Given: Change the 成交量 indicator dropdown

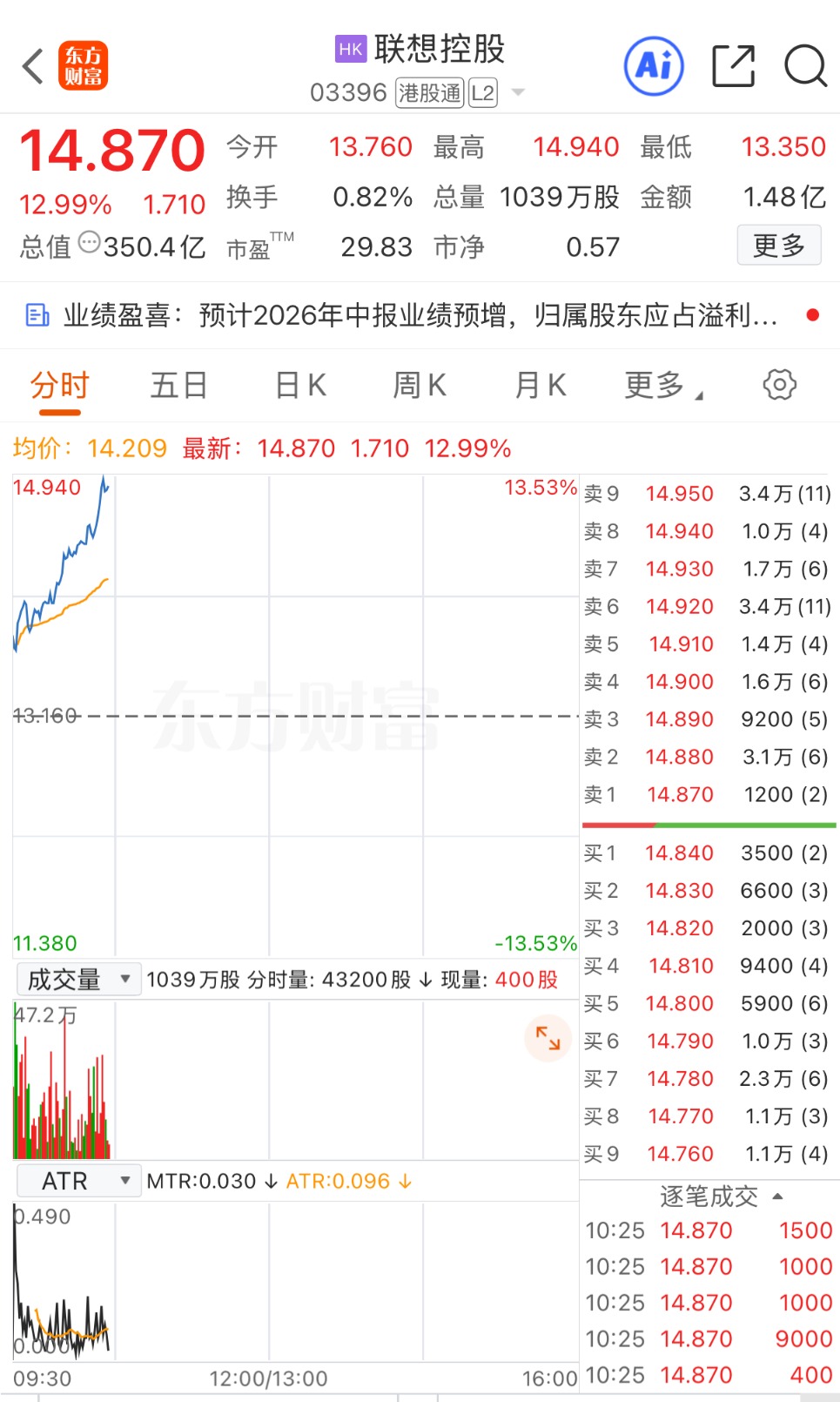Looking at the screenshot, I should click(x=79, y=980).
